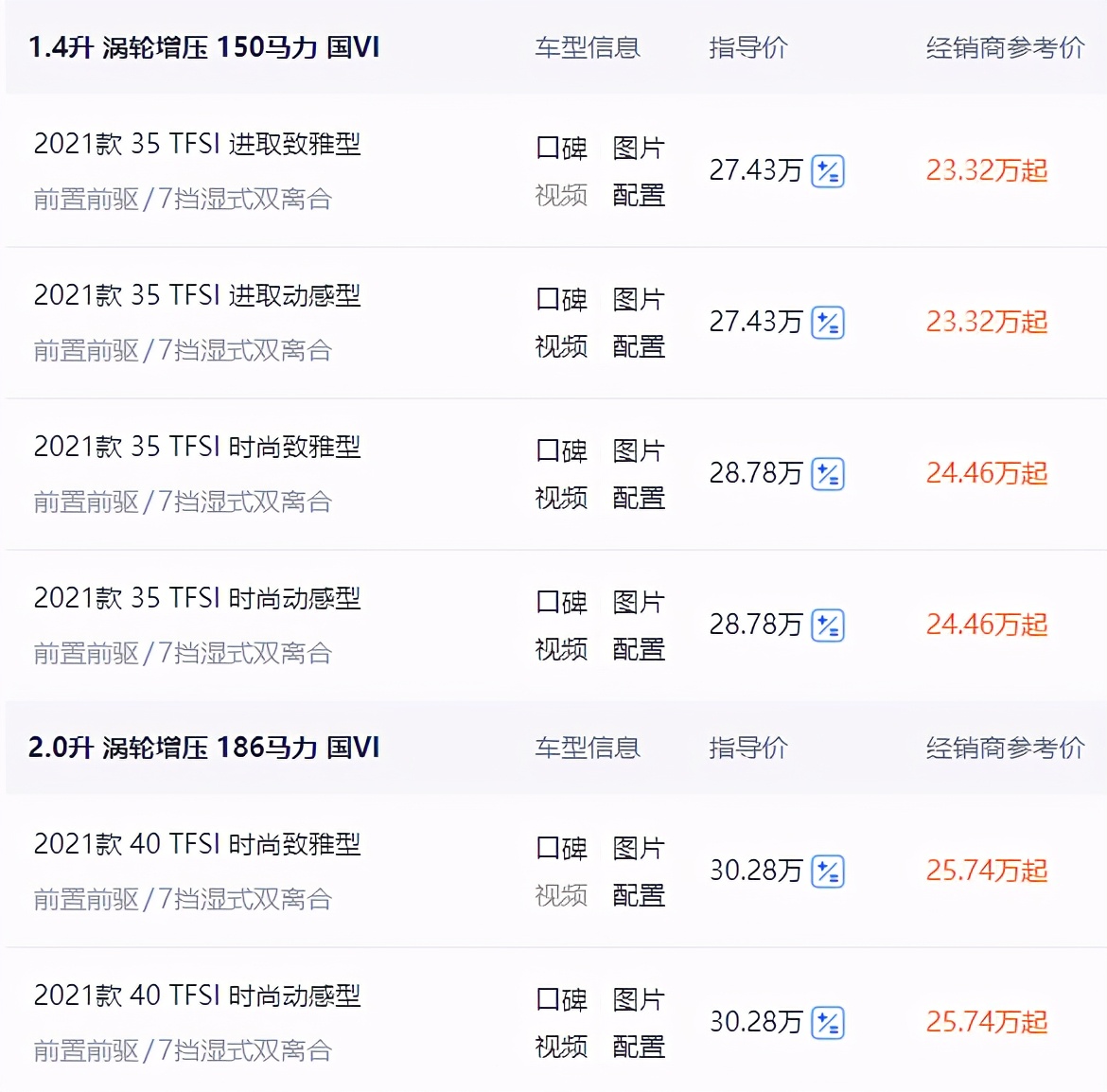View 图片 of 40 TFSI 时尚致雅型
The height and width of the screenshot is (1092, 1107).
(639, 849)
